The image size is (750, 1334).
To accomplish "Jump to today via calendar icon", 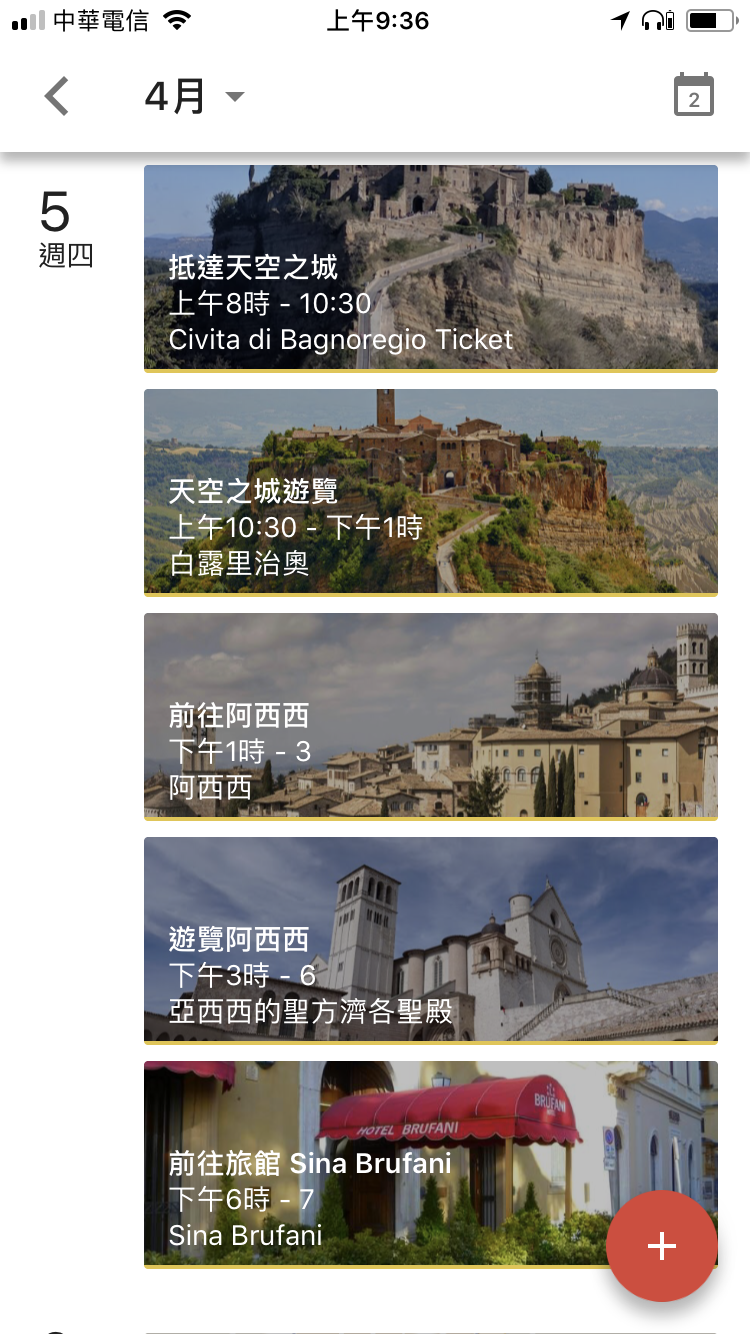I will tap(693, 96).
